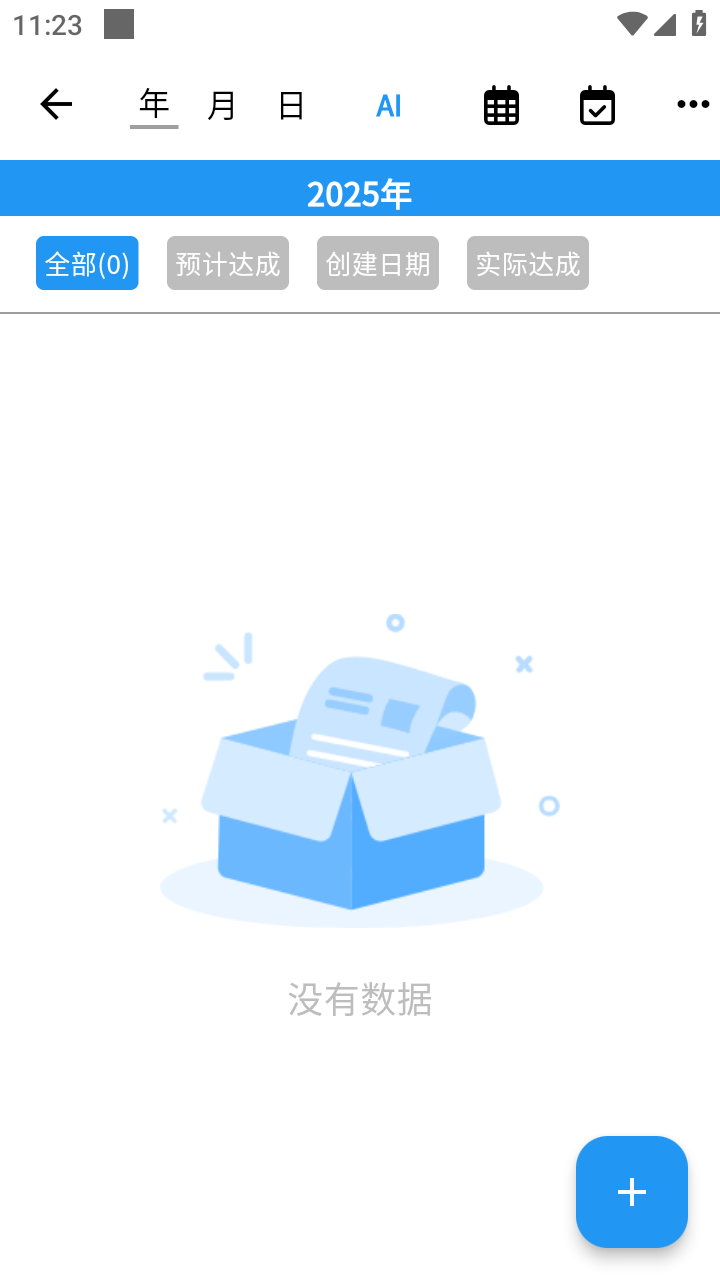
Task: Enable the 预计达成 filter
Action: [x=227, y=262]
